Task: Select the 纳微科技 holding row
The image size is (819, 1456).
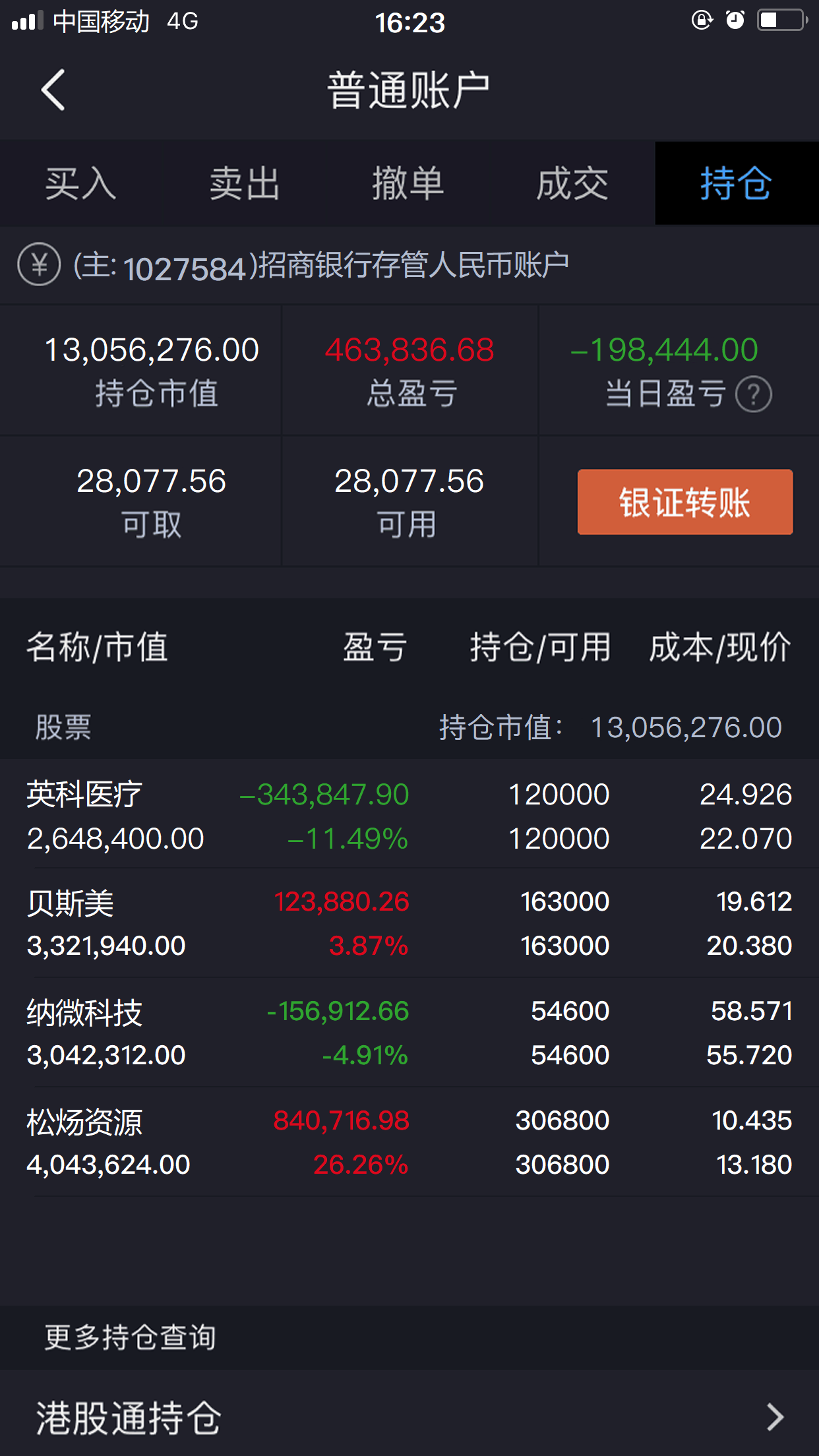Action: 409,1033
